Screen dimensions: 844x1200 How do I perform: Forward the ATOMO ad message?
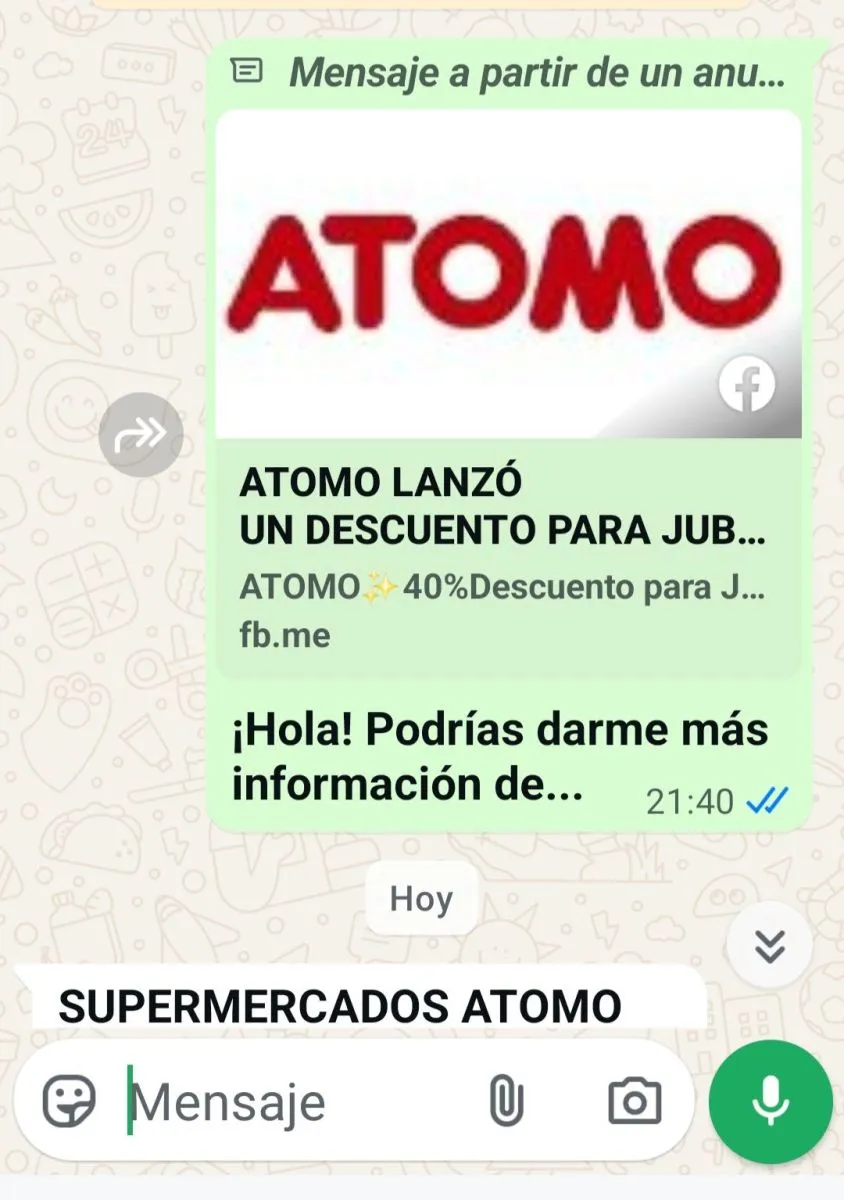click(x=141, y=434)
